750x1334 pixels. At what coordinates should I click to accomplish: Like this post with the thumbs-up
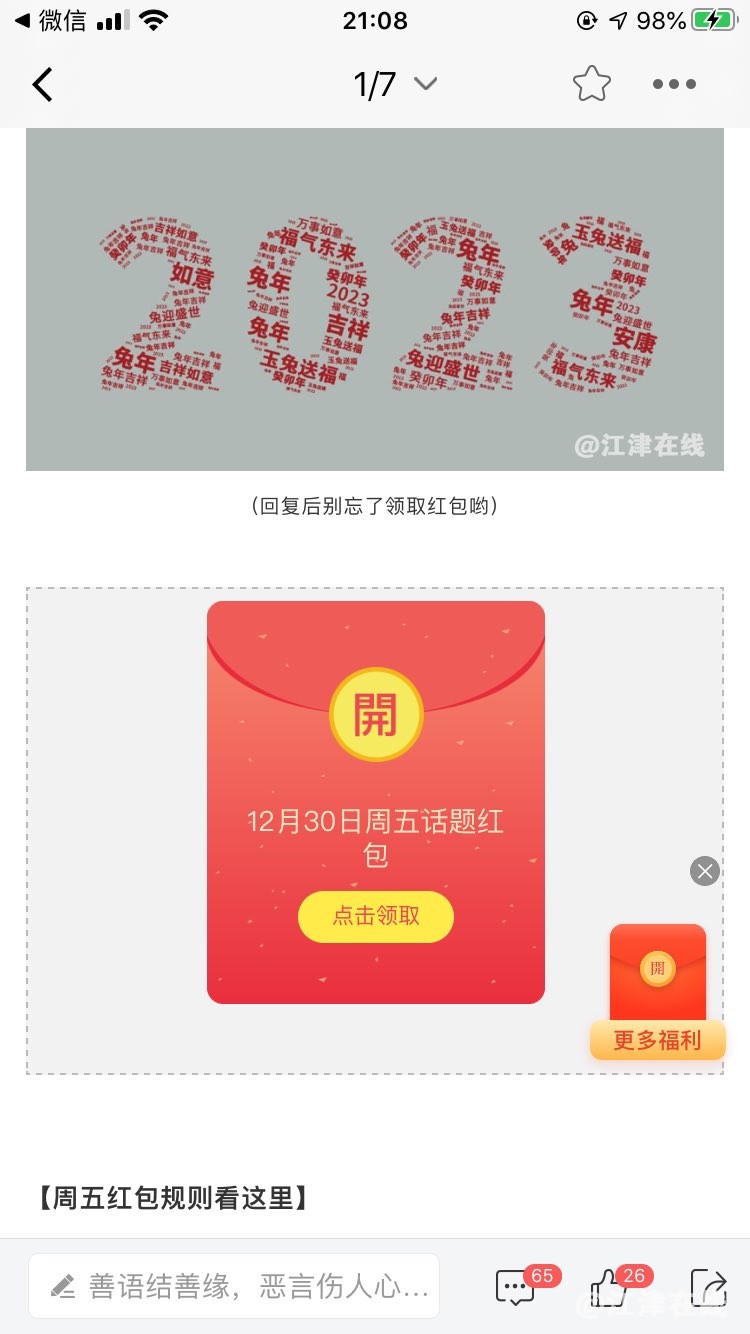pos(609,1287)
